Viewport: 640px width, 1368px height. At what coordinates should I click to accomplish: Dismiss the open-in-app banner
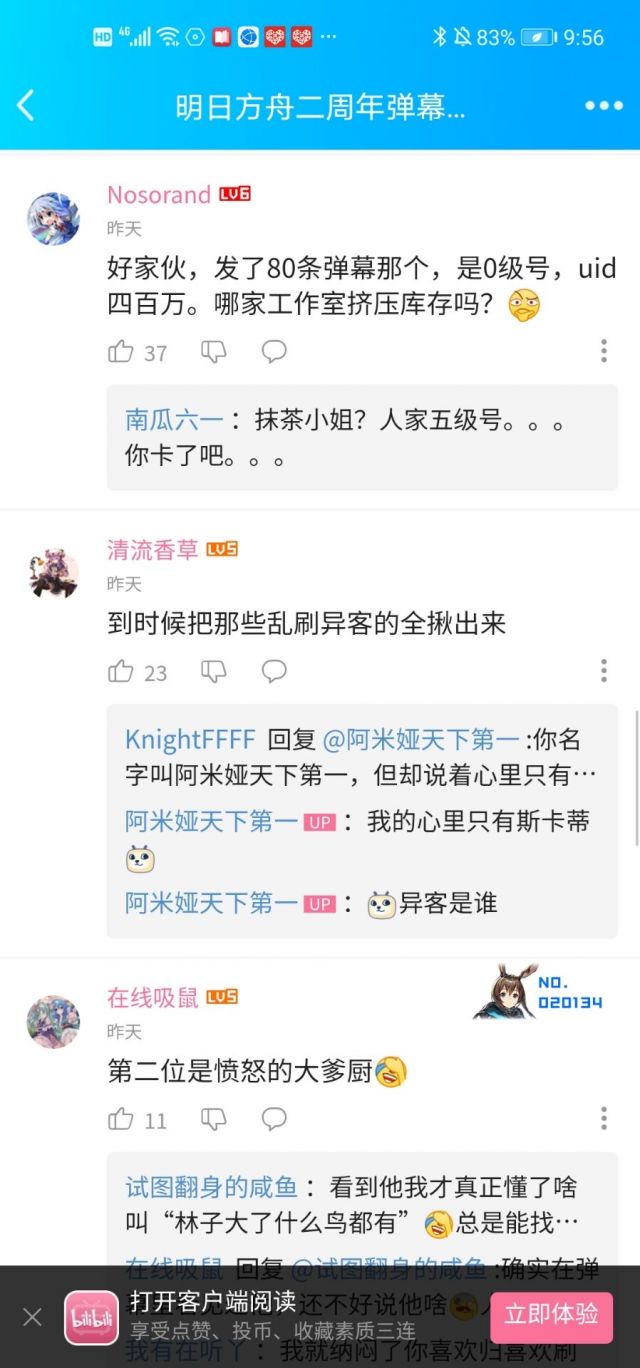pos(32,1317)
